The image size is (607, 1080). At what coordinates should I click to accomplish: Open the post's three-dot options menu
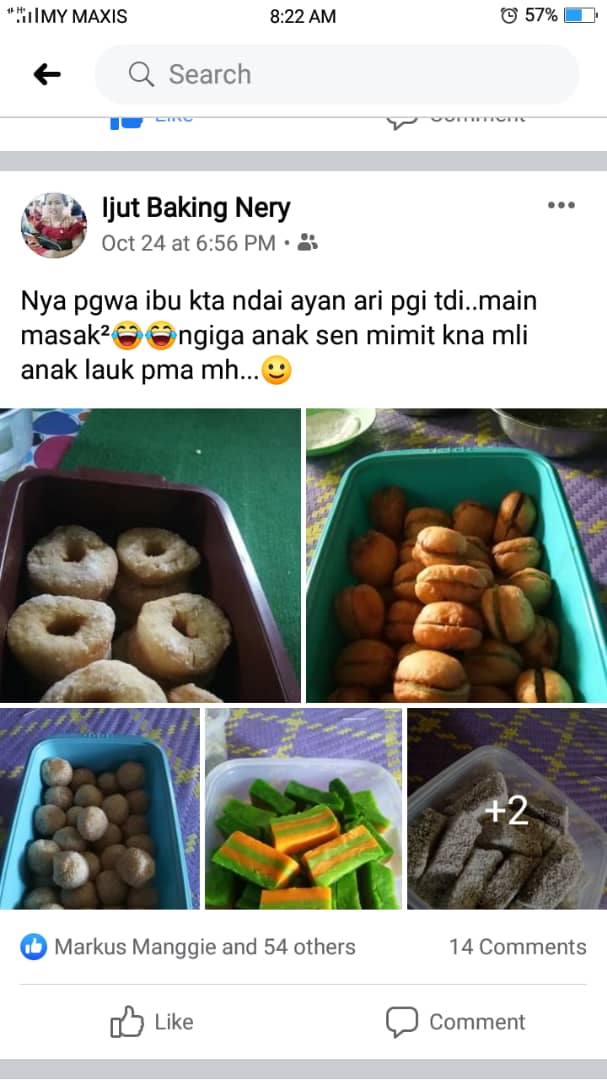point(561,205)
